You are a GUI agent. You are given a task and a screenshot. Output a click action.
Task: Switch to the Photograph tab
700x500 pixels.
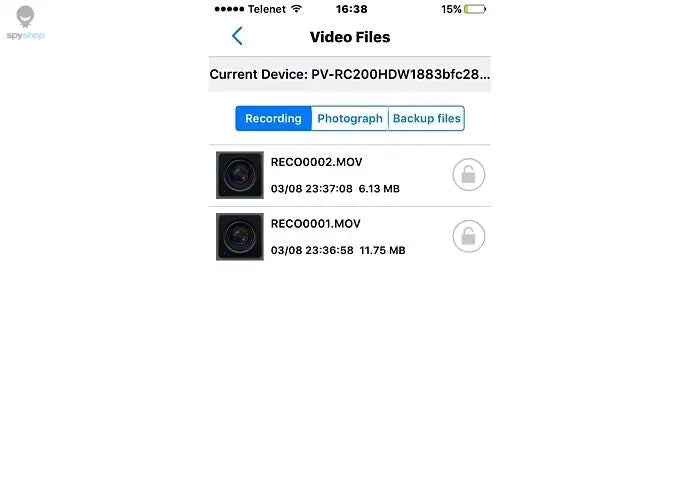[350, 118]
